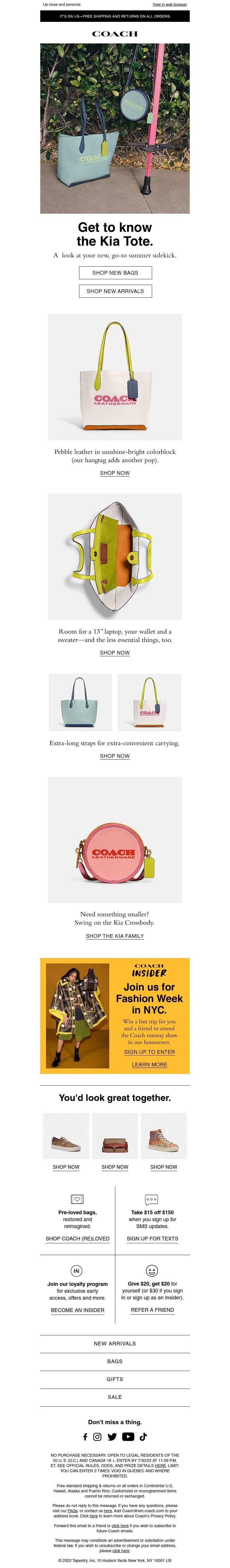230x1568 pixels.
Task: Open Coach's Facebook page icon
Action: (85, 1437)
